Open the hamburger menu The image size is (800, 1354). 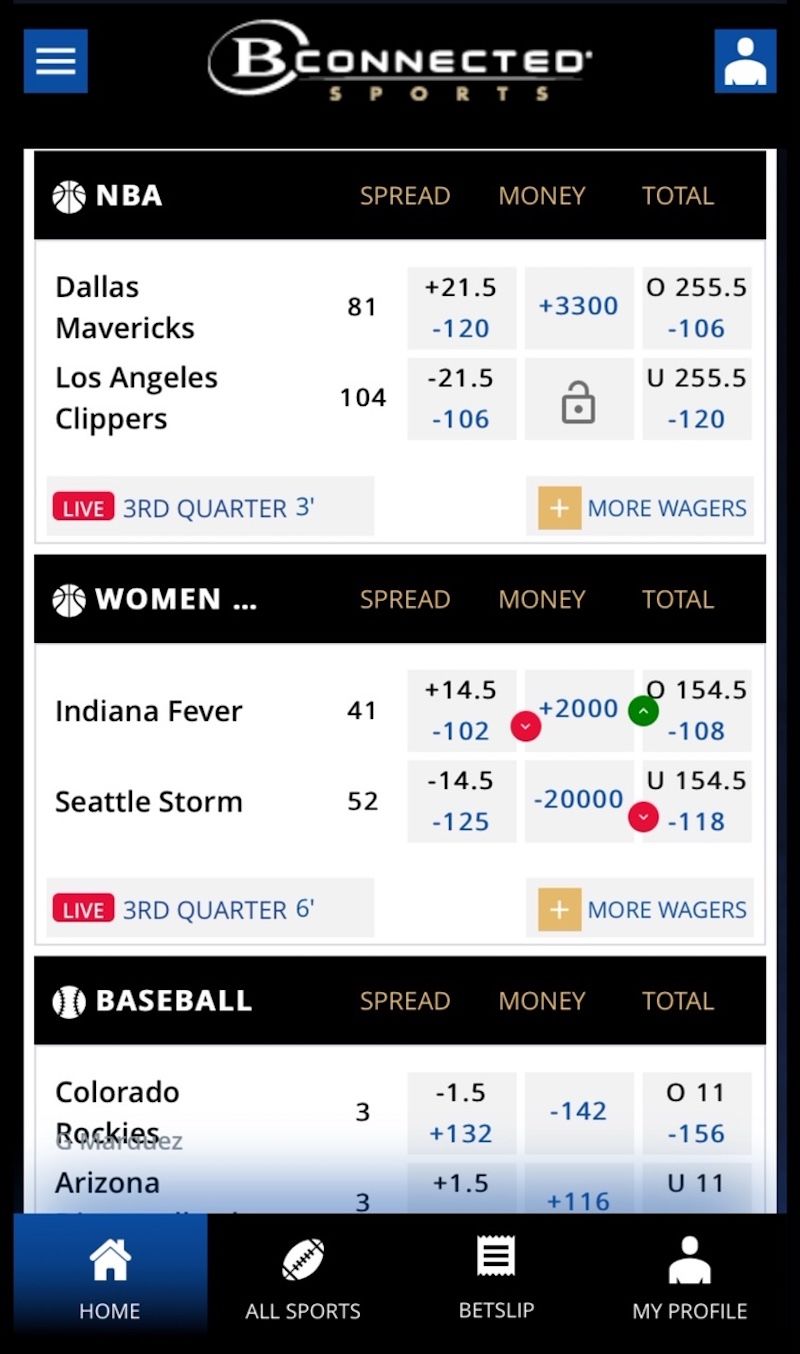[x=56, y=61]
